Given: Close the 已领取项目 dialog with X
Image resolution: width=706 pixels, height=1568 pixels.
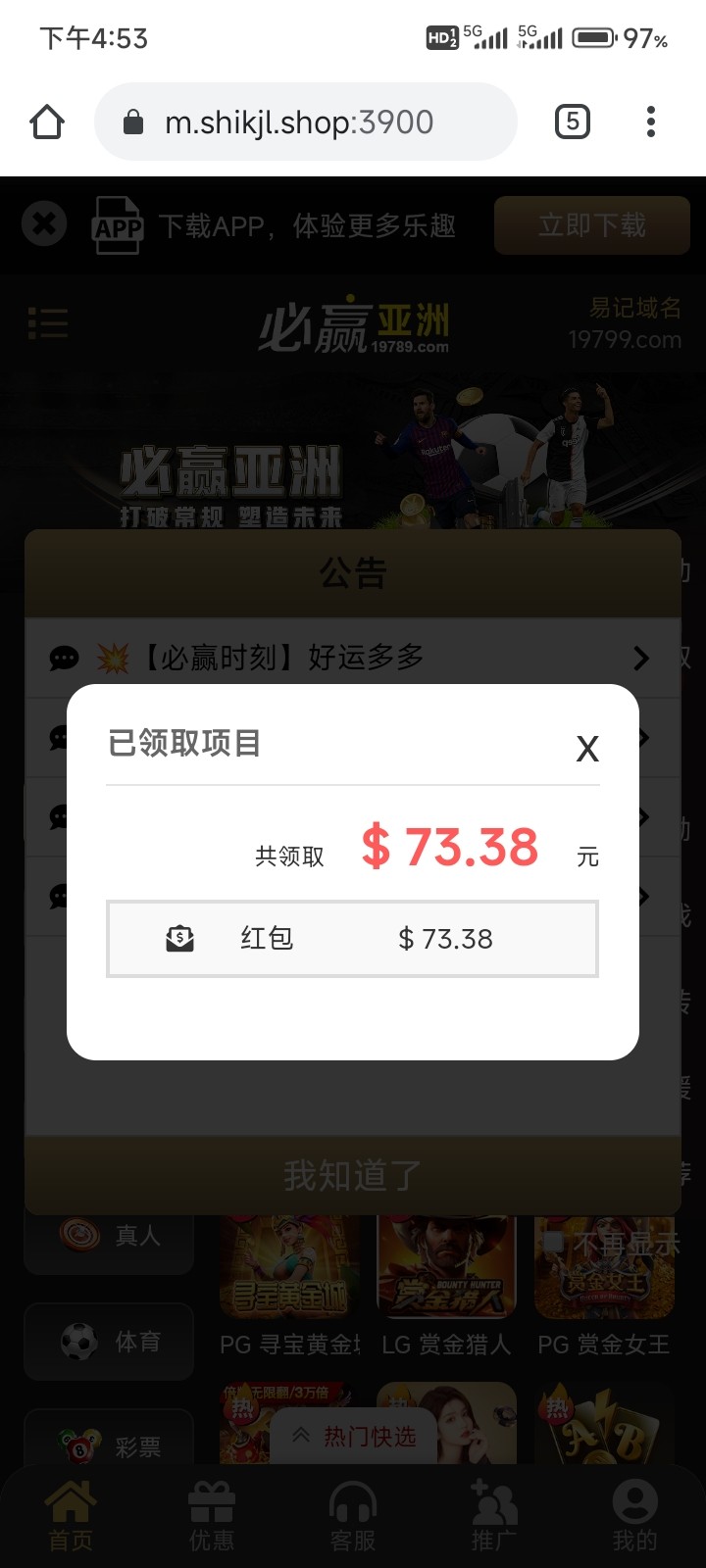Looking at the screenshot, I should [x=586, y=749].
